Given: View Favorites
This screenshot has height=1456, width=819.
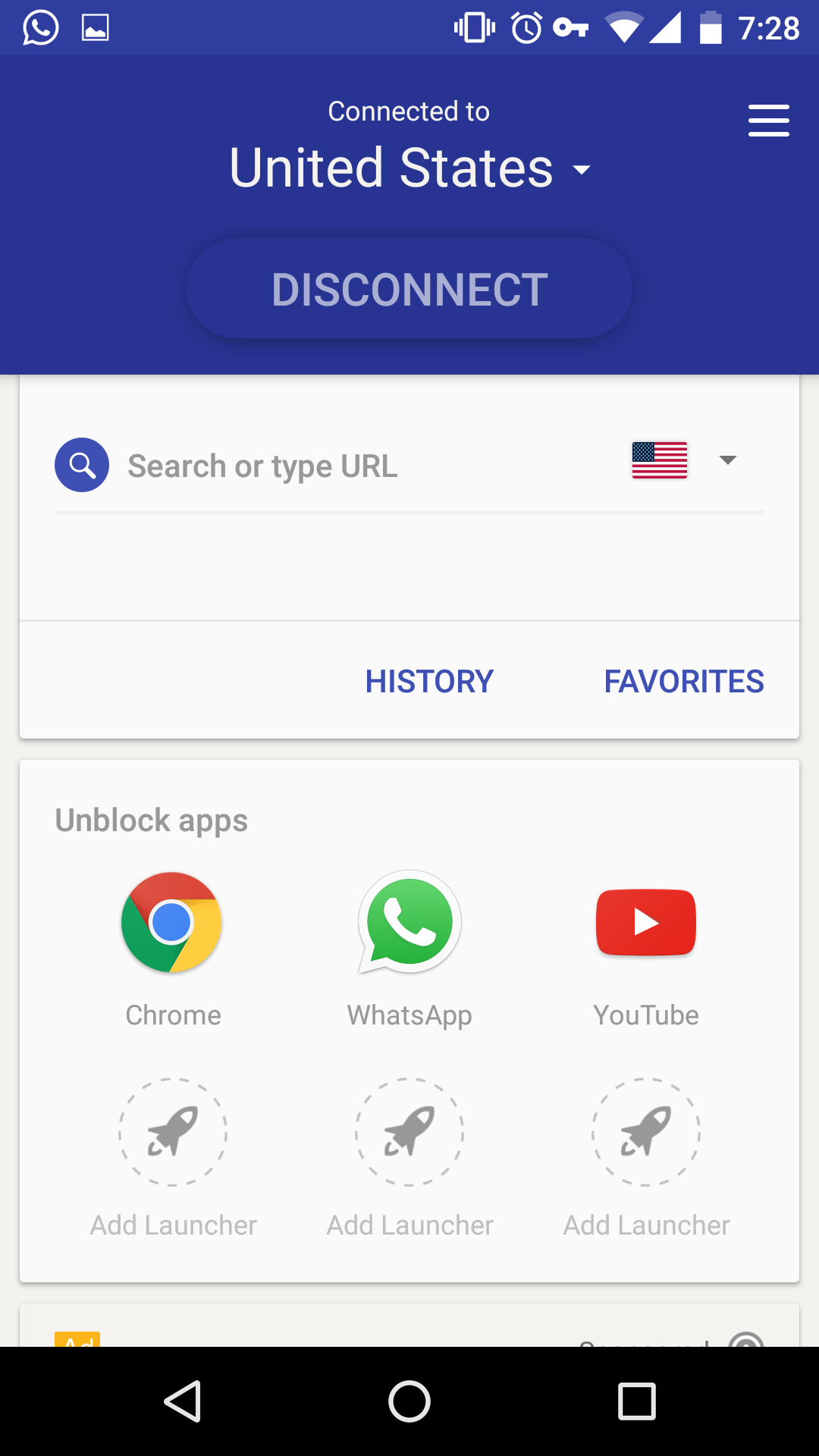Looking at the screenshot, I should click(x=684, y=681).
